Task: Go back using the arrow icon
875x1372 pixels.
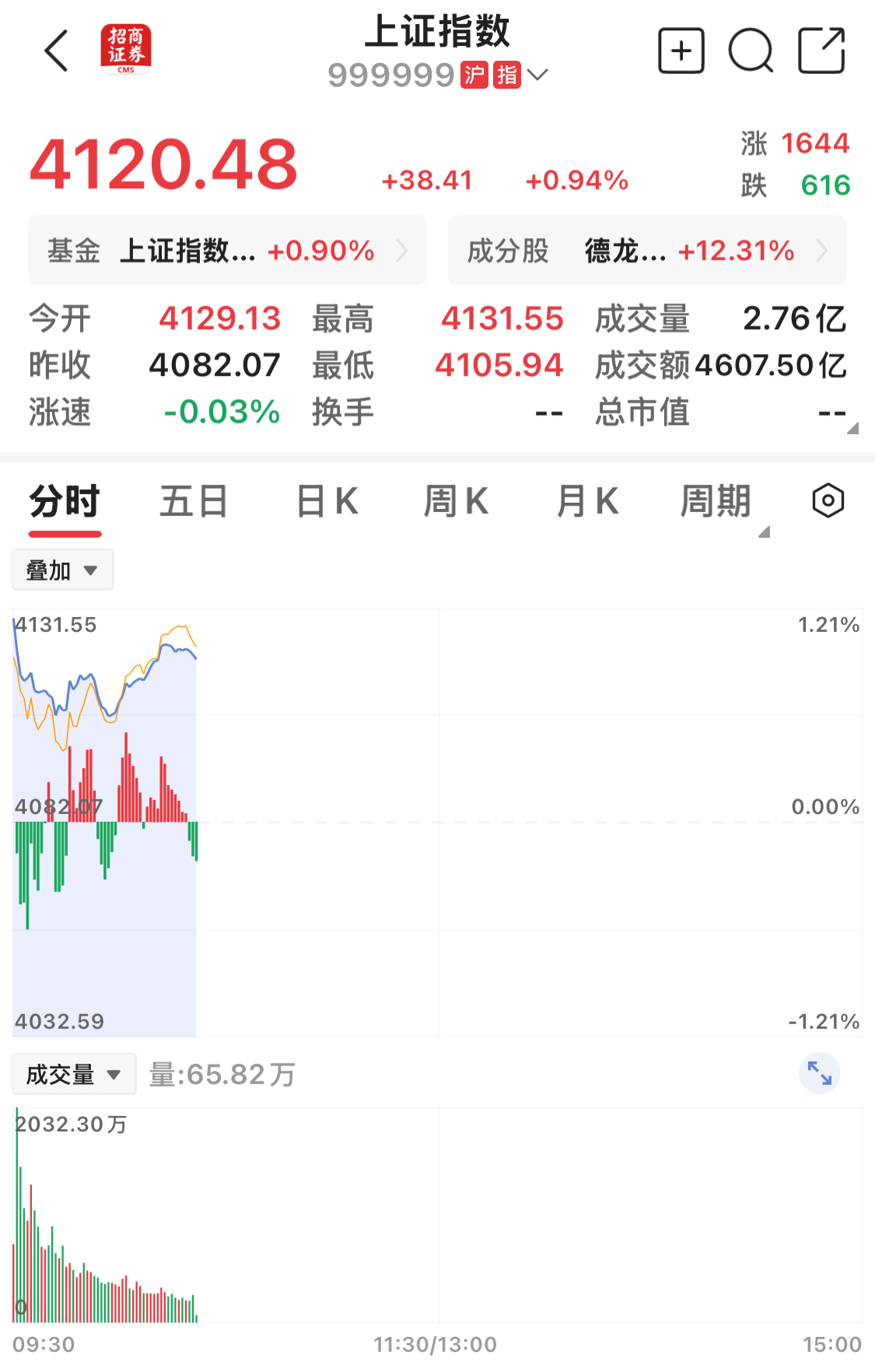Action: (57, 51)
